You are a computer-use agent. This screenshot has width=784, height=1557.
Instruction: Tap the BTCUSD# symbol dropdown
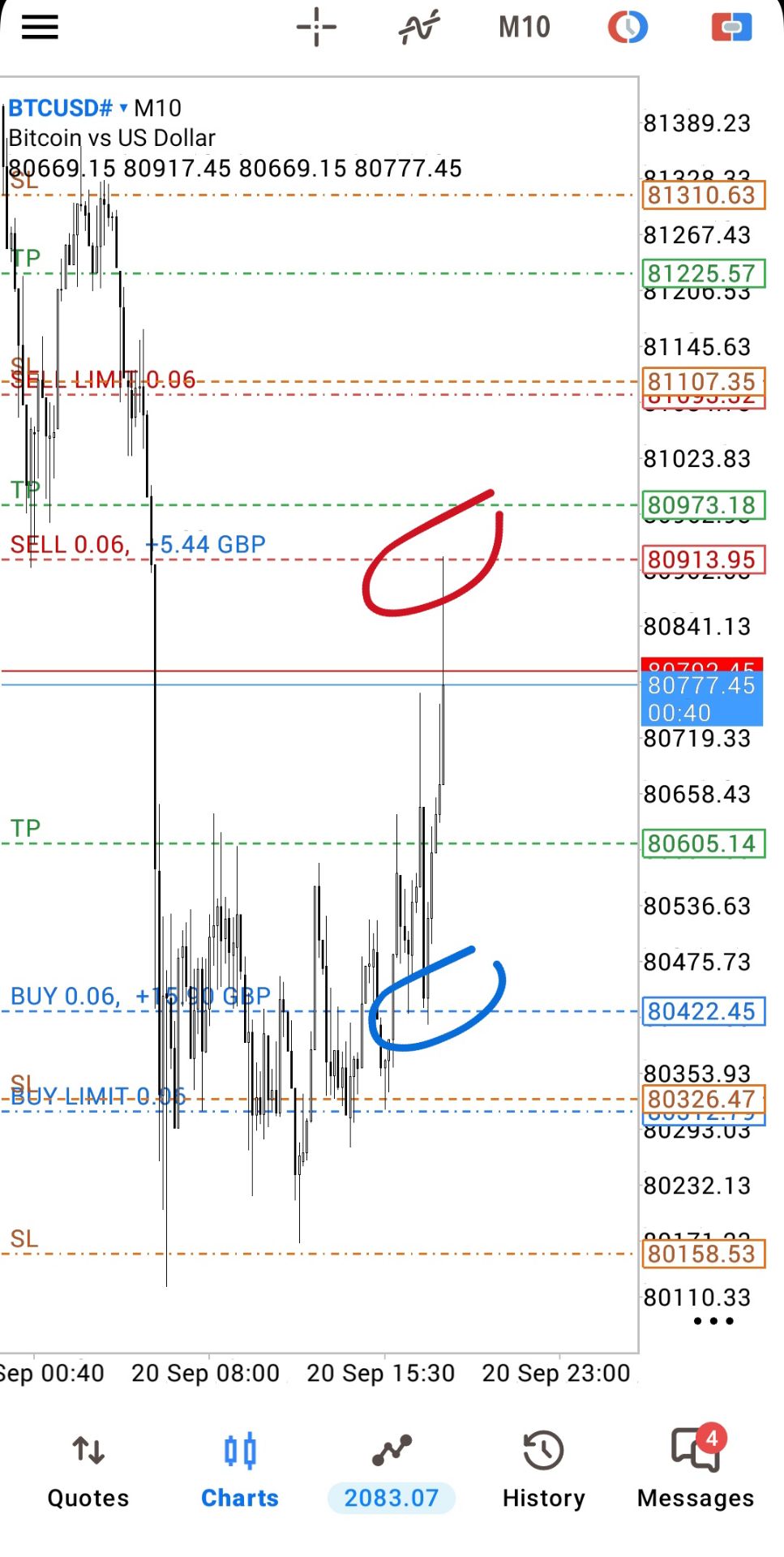pos(68,108)
